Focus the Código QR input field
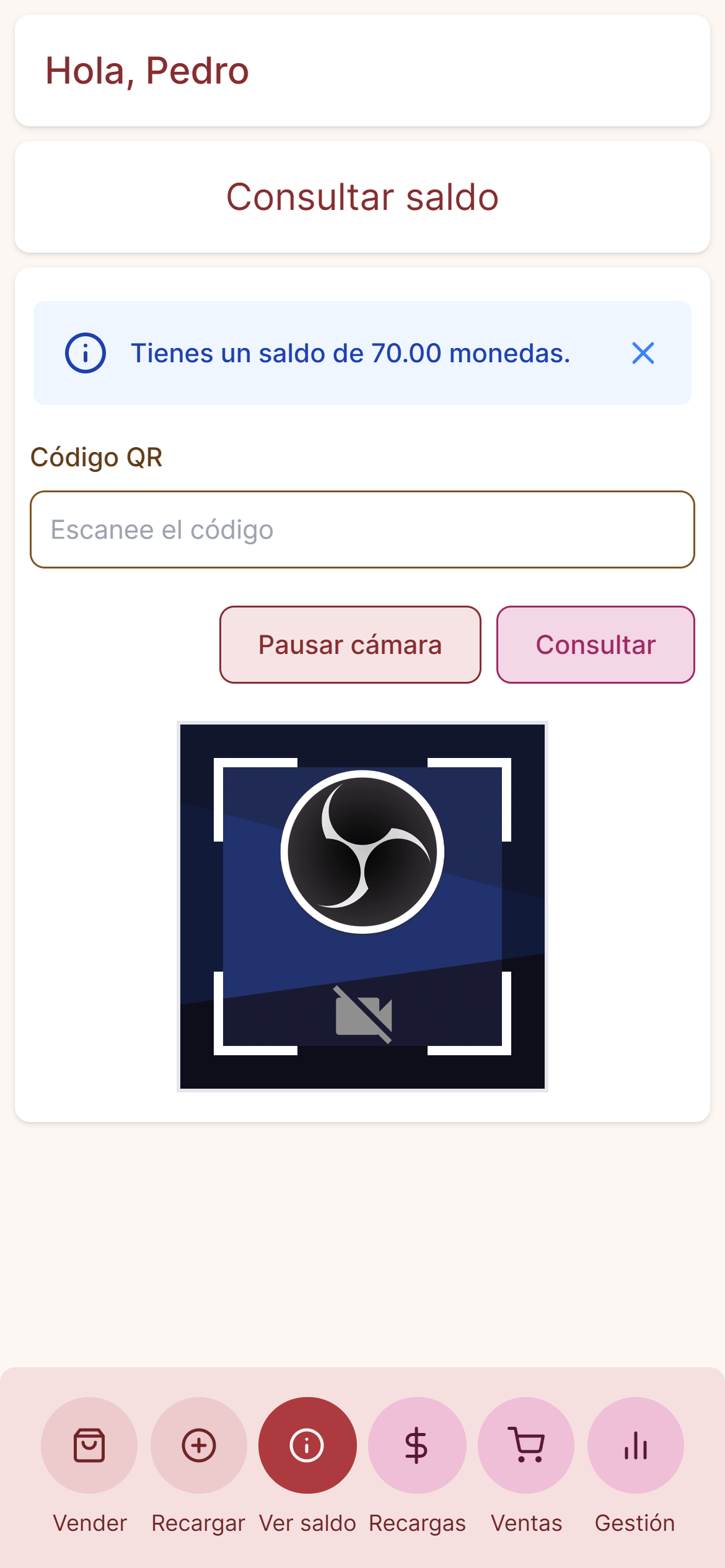Image resolution: width=725 pixels, height=1568 pixels. [362, 529]
